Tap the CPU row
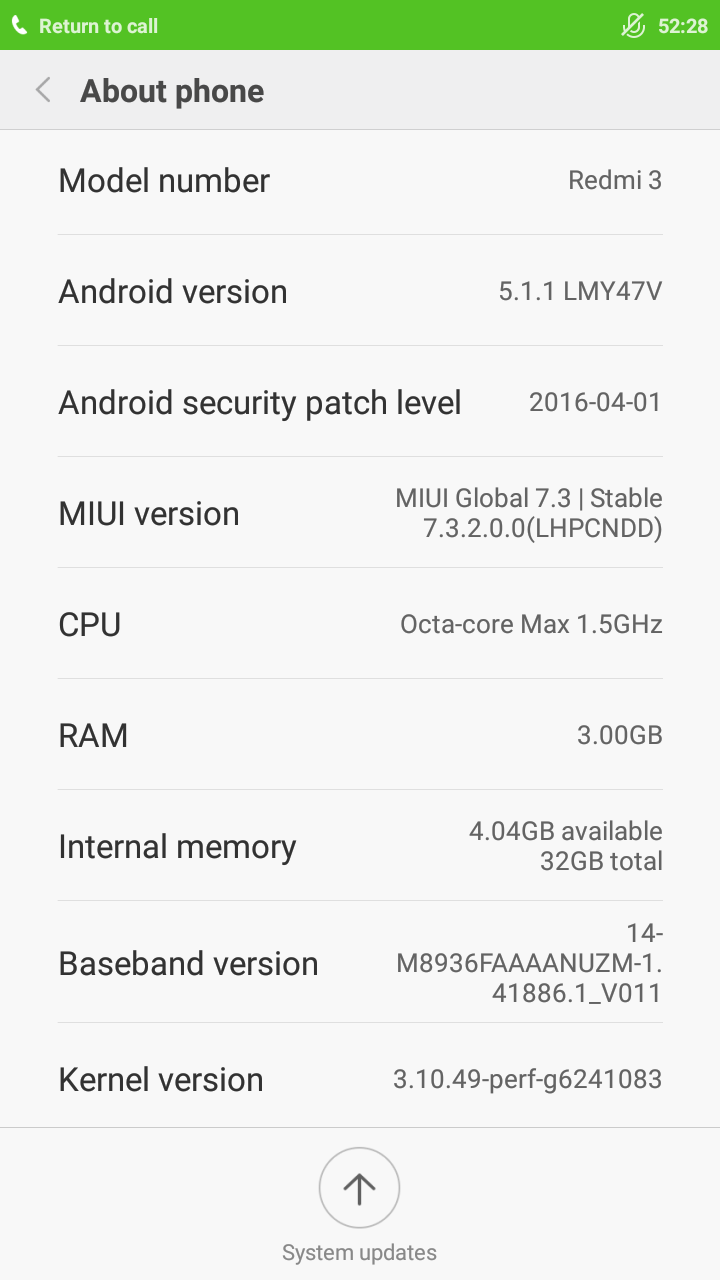Screen dimensions: 720x1280 tap(360, 624)
